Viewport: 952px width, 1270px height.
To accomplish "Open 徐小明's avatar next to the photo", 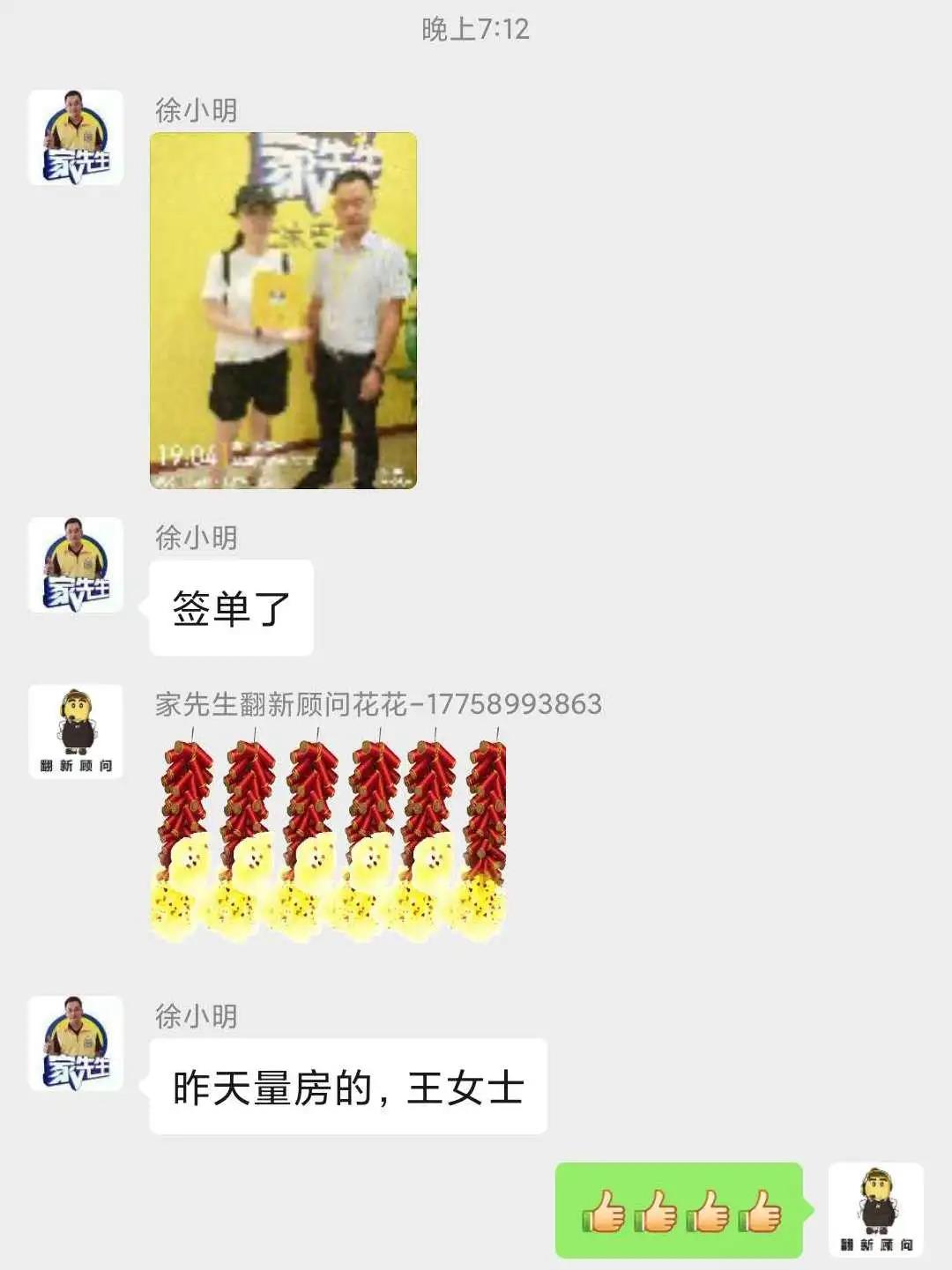I will click(x=76, y=137).
